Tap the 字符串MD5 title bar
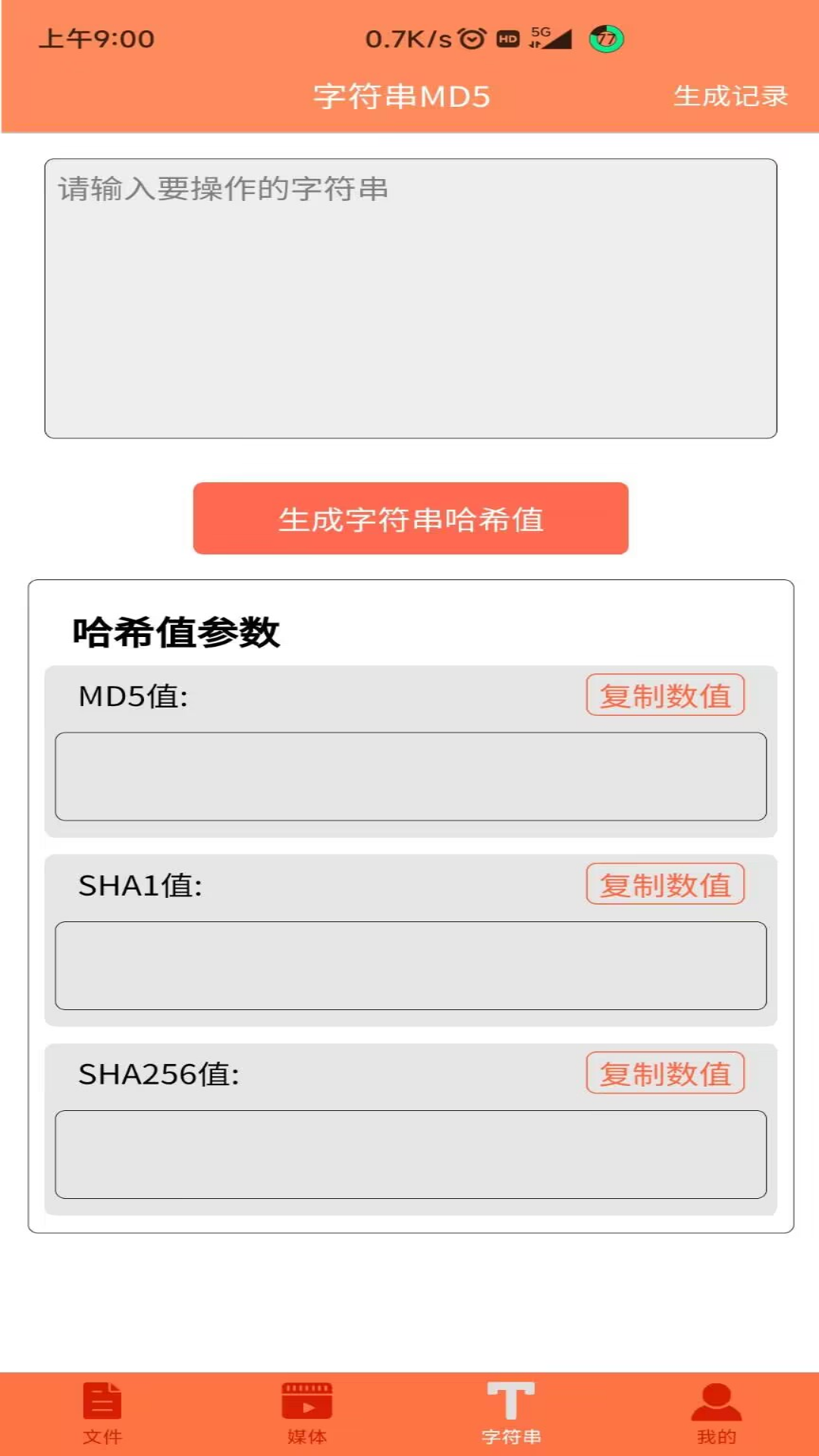Viewport: 819px width, 1456px height. (401, 97)
